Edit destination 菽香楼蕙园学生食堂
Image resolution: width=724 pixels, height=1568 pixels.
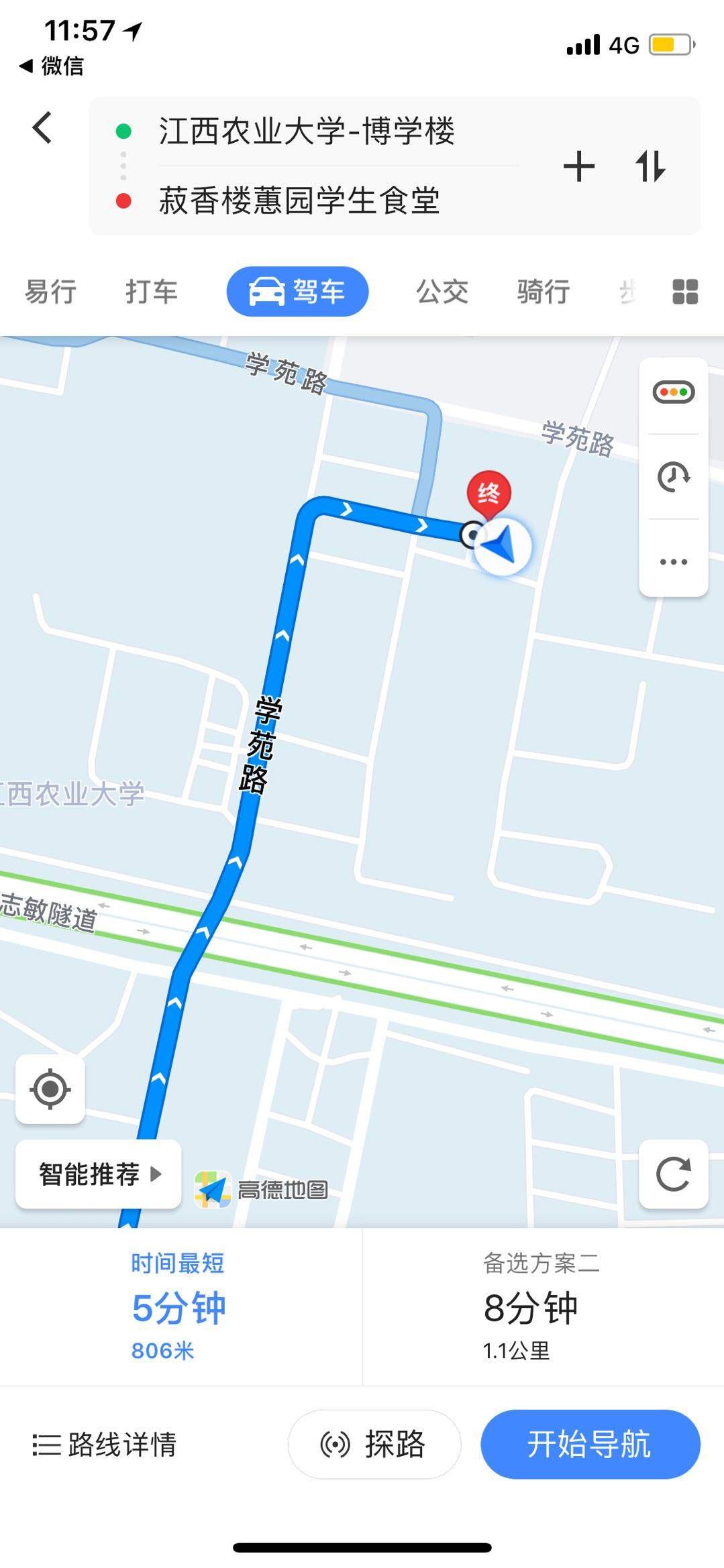click(299, 201)
